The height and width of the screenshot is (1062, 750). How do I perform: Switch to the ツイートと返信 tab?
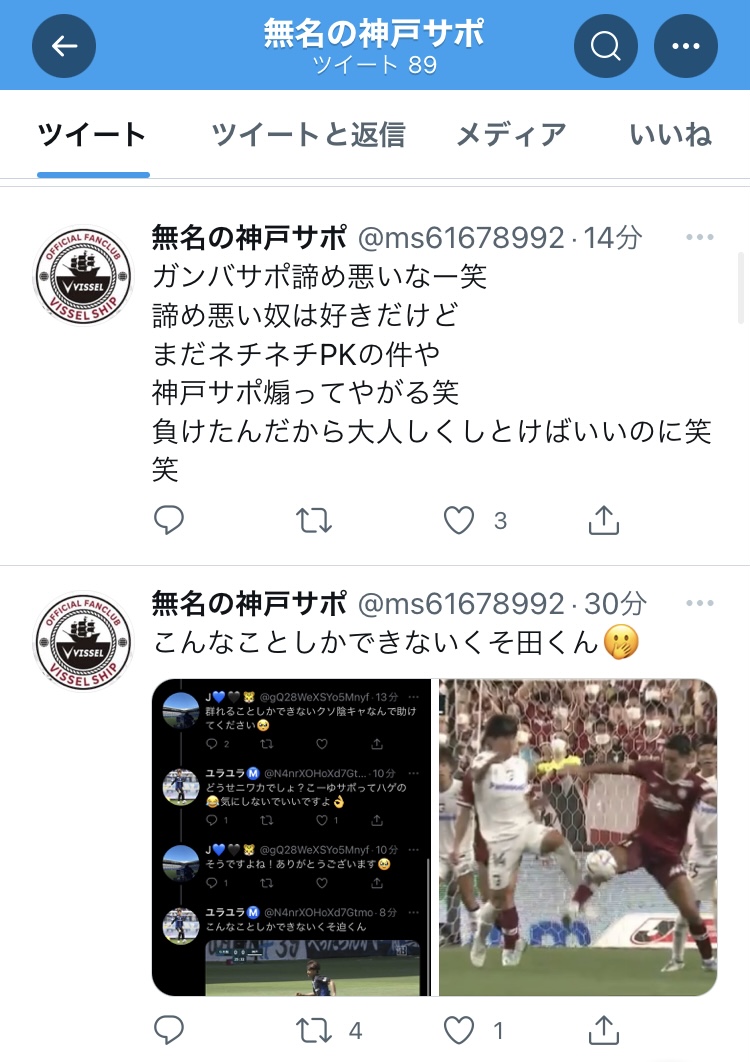click(308, 135)
